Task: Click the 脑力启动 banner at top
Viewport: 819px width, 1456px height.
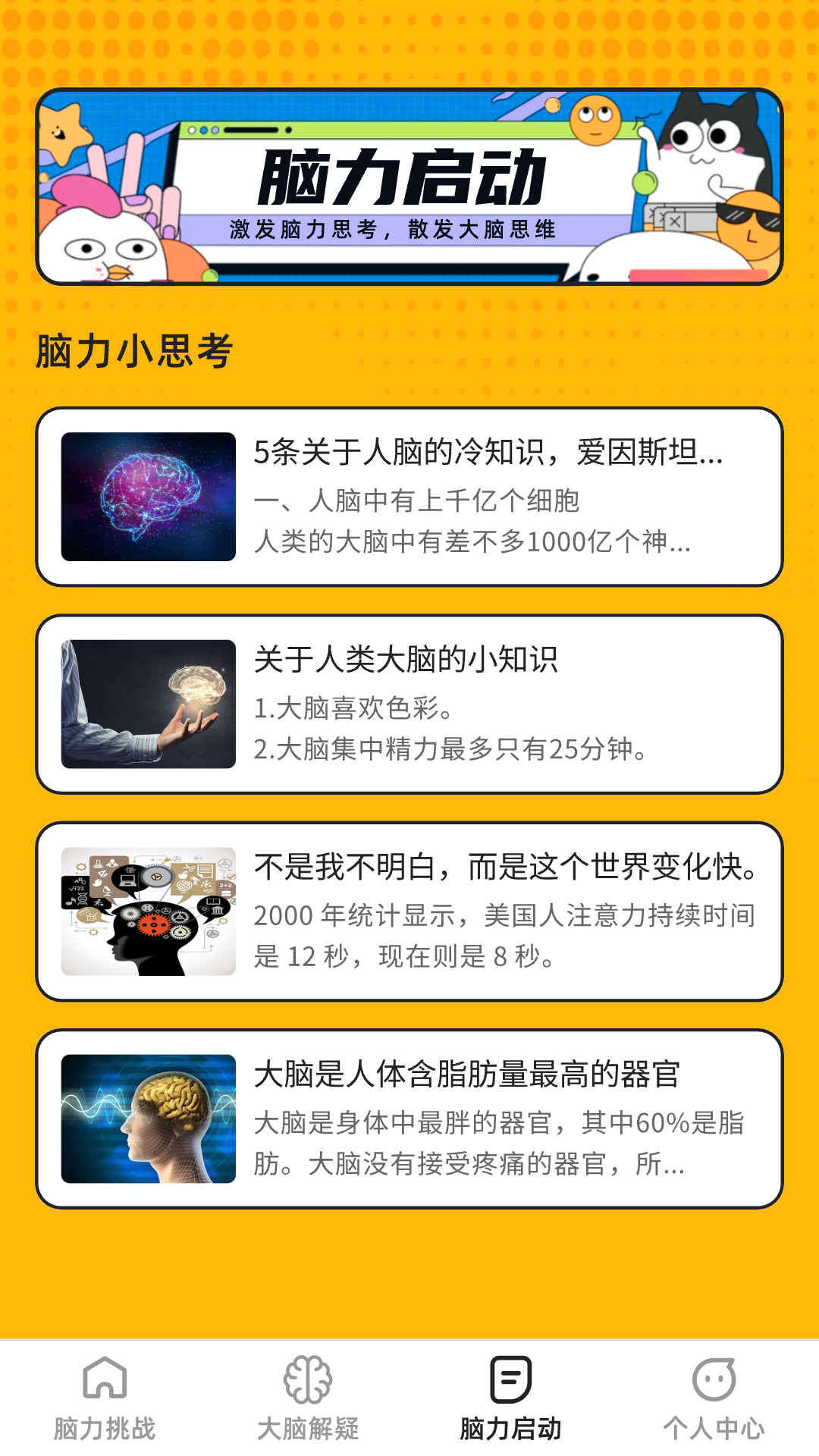Action: [x=409, y=186]
